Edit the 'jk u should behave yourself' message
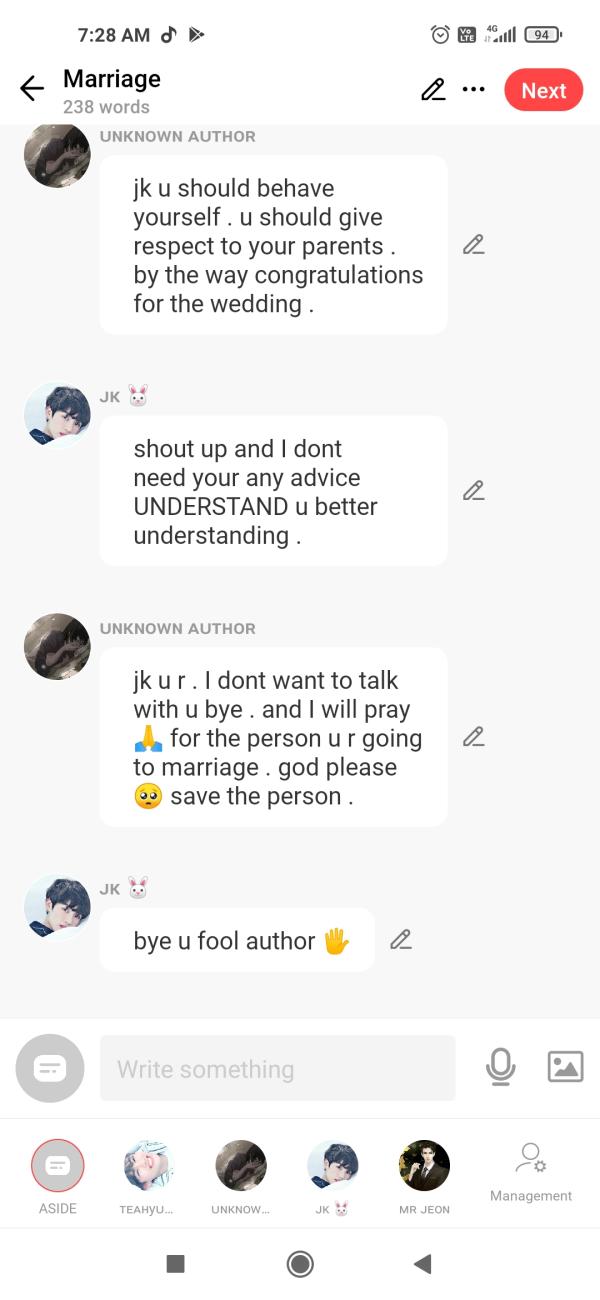This screenshot has height=1300, width=600. [474, 245]
